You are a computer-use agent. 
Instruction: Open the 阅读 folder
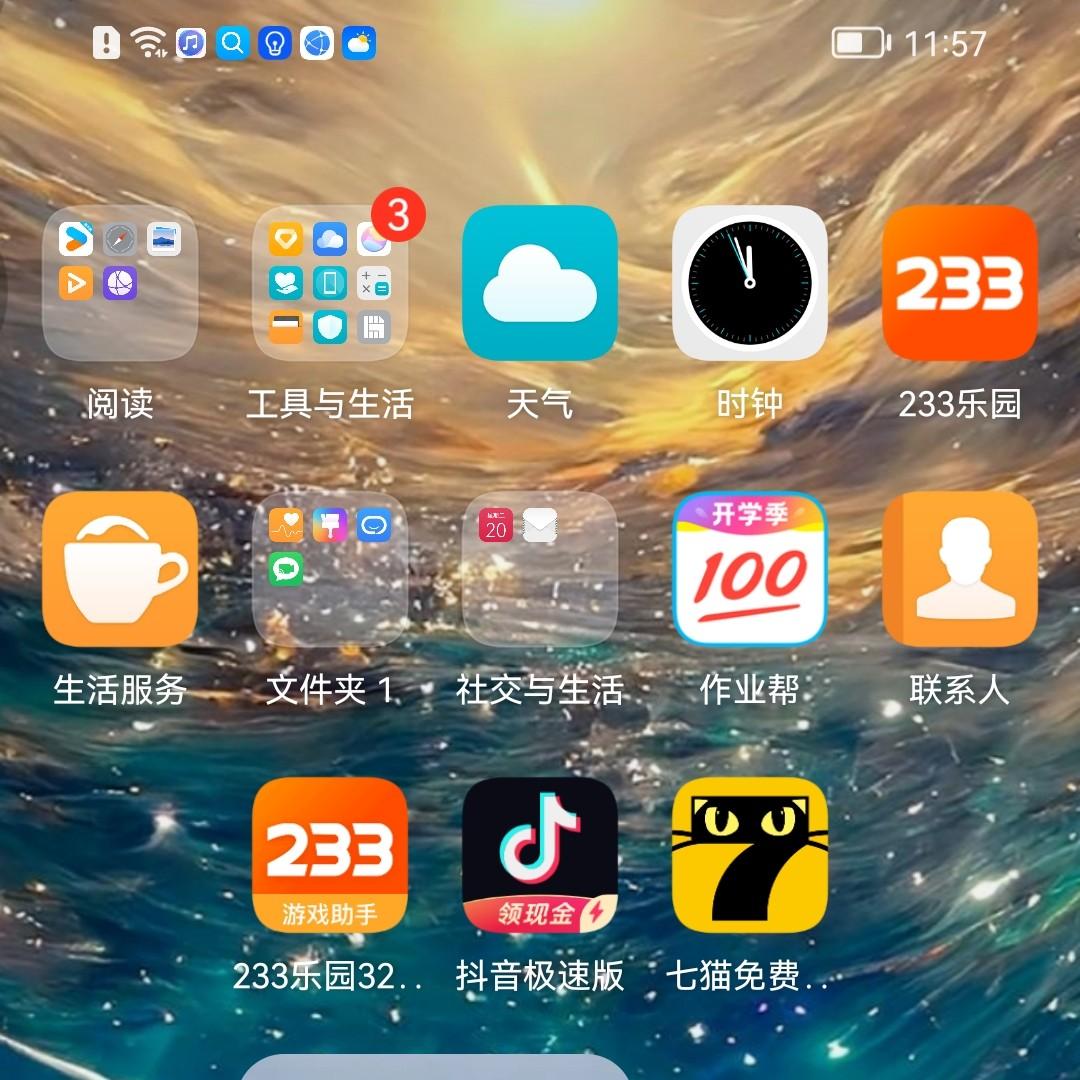[120, 283]
